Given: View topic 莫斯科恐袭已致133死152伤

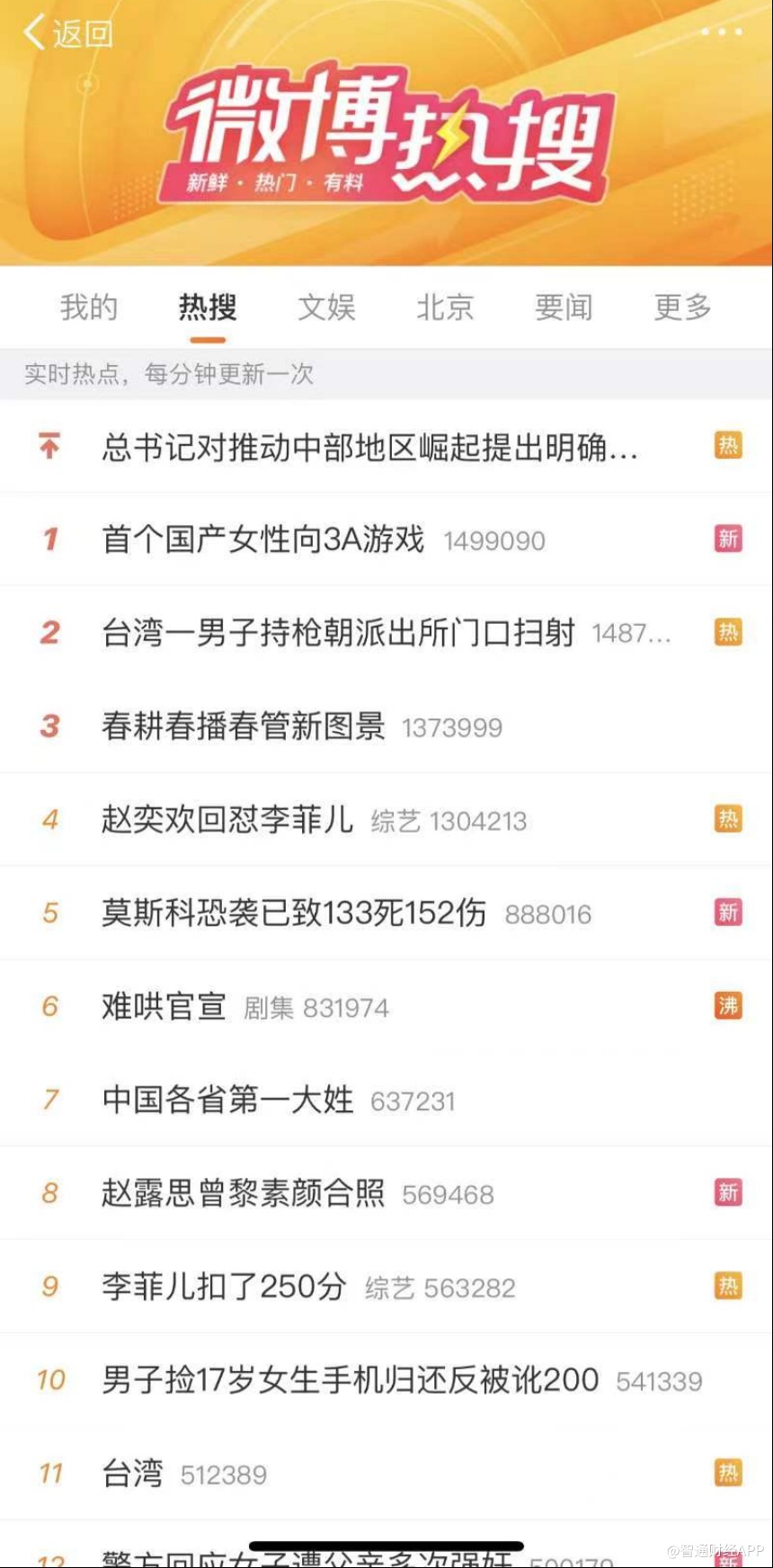Looking at the screenshot, I should [294, 913].
